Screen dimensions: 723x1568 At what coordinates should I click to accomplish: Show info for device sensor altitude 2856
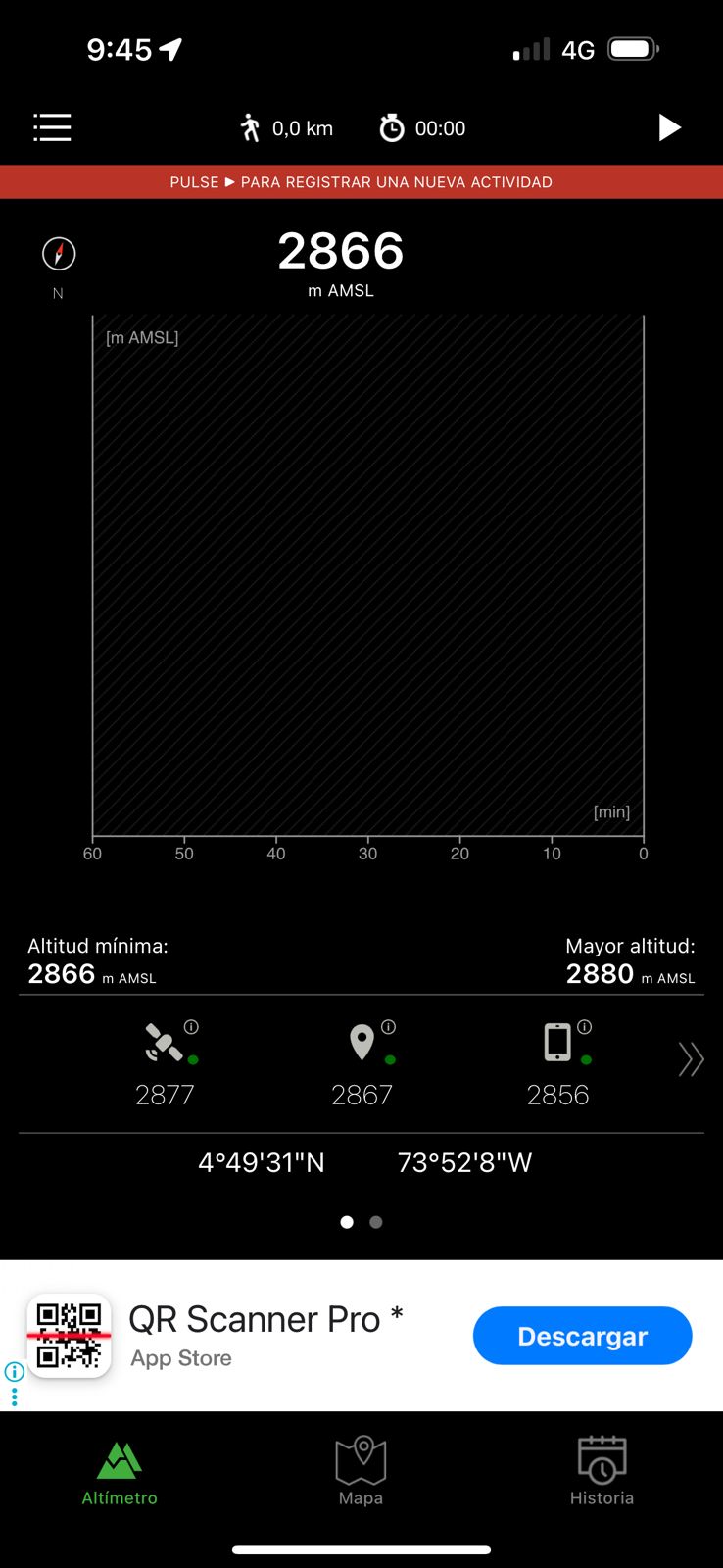585,1027
